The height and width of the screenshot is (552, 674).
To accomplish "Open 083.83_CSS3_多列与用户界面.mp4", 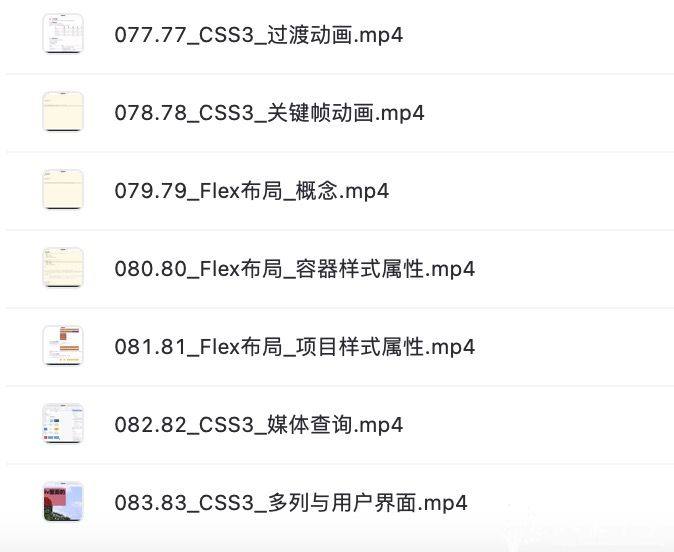I will pos(290,503).
